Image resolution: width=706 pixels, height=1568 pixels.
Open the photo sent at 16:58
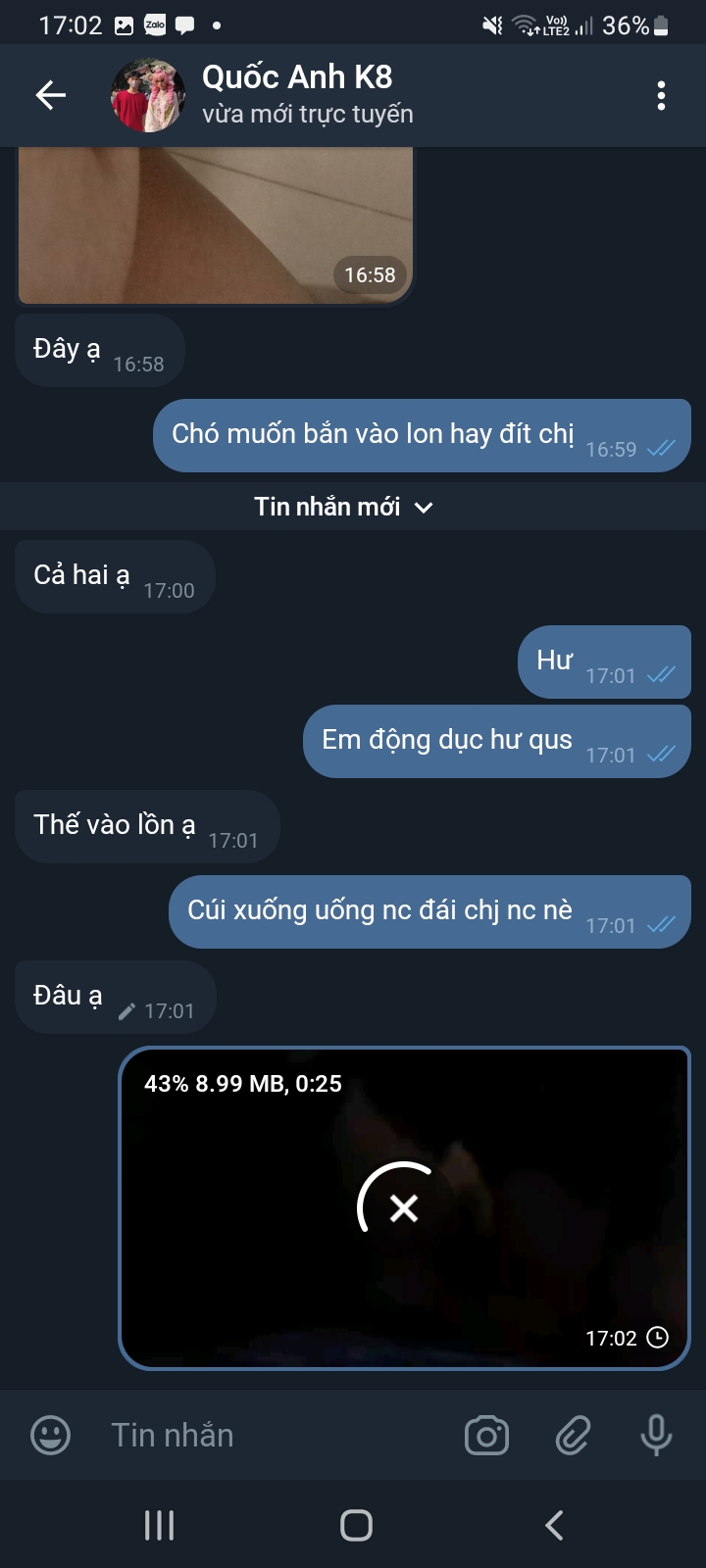[x=216, y=225]
